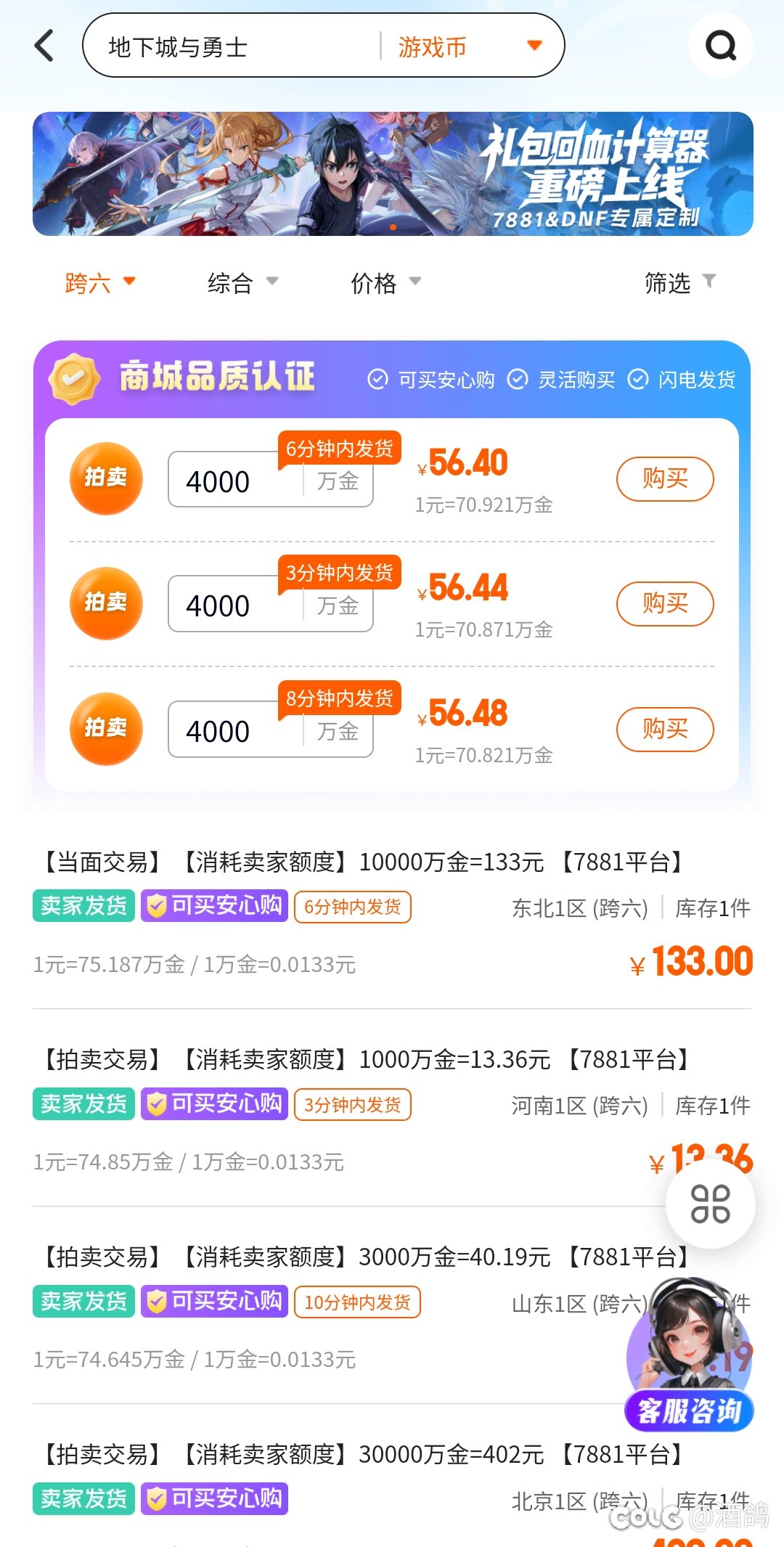784x1547 pixels.
Task: Open the 礼包回血计算器 banner
Action: [393, 174]
